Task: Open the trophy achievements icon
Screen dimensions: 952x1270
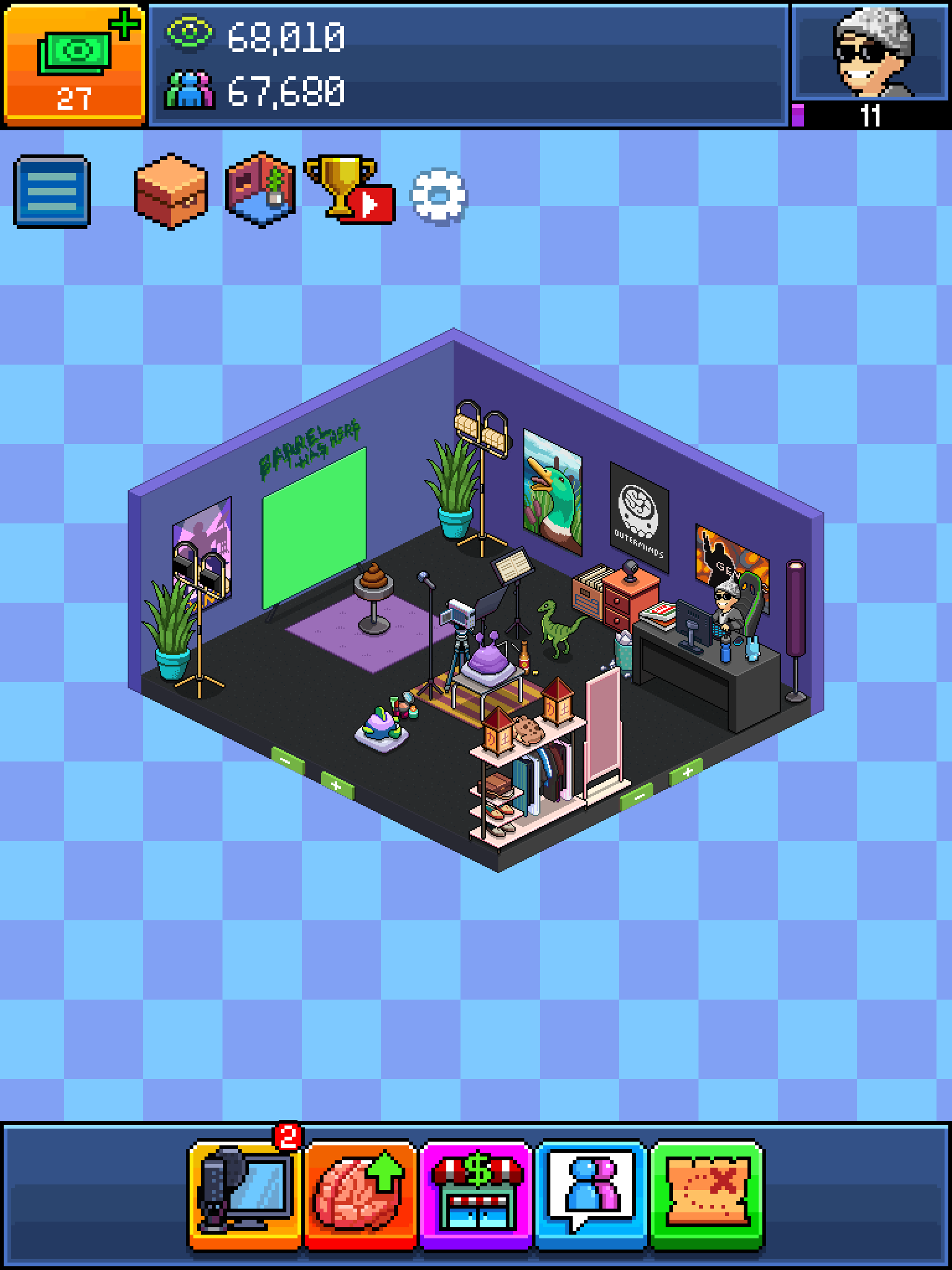Action: 349,190
